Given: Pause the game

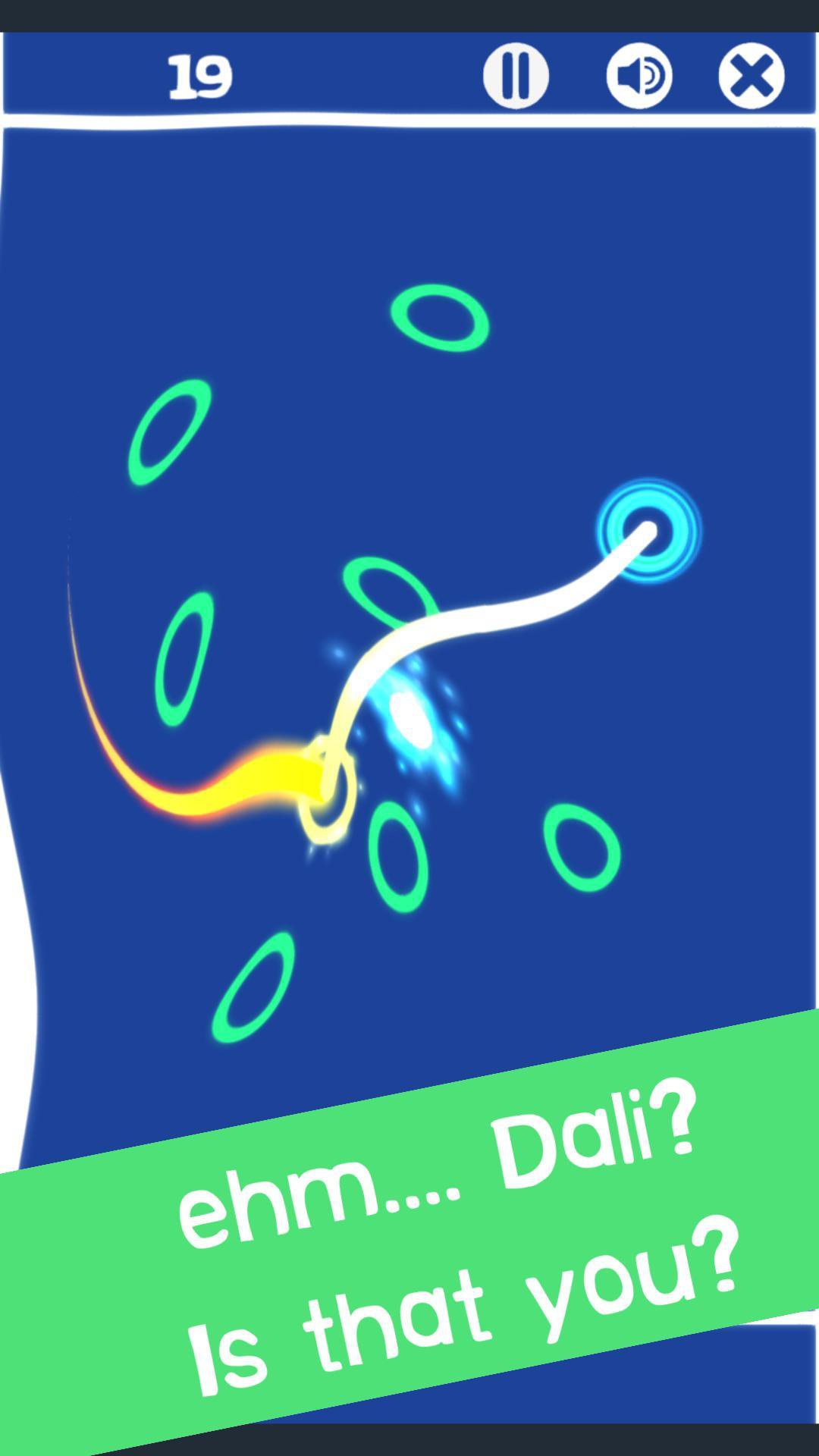Looking at the screenshot, I should (x=516, y=76).
